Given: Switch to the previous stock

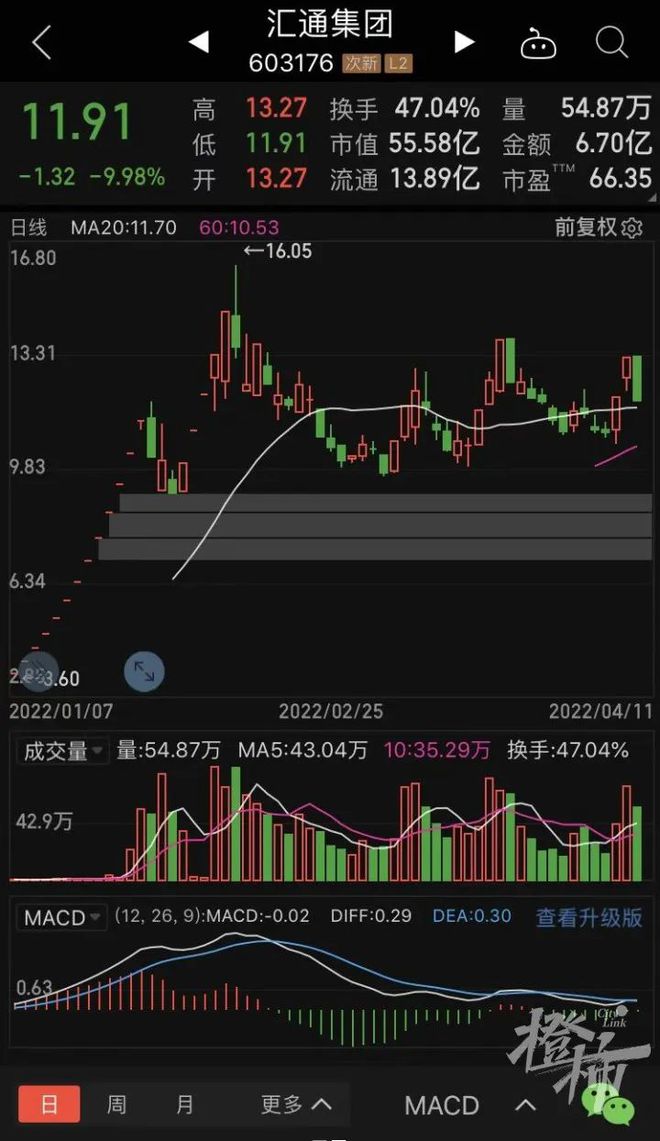Looking at the screenshot, I should (199, 41).
